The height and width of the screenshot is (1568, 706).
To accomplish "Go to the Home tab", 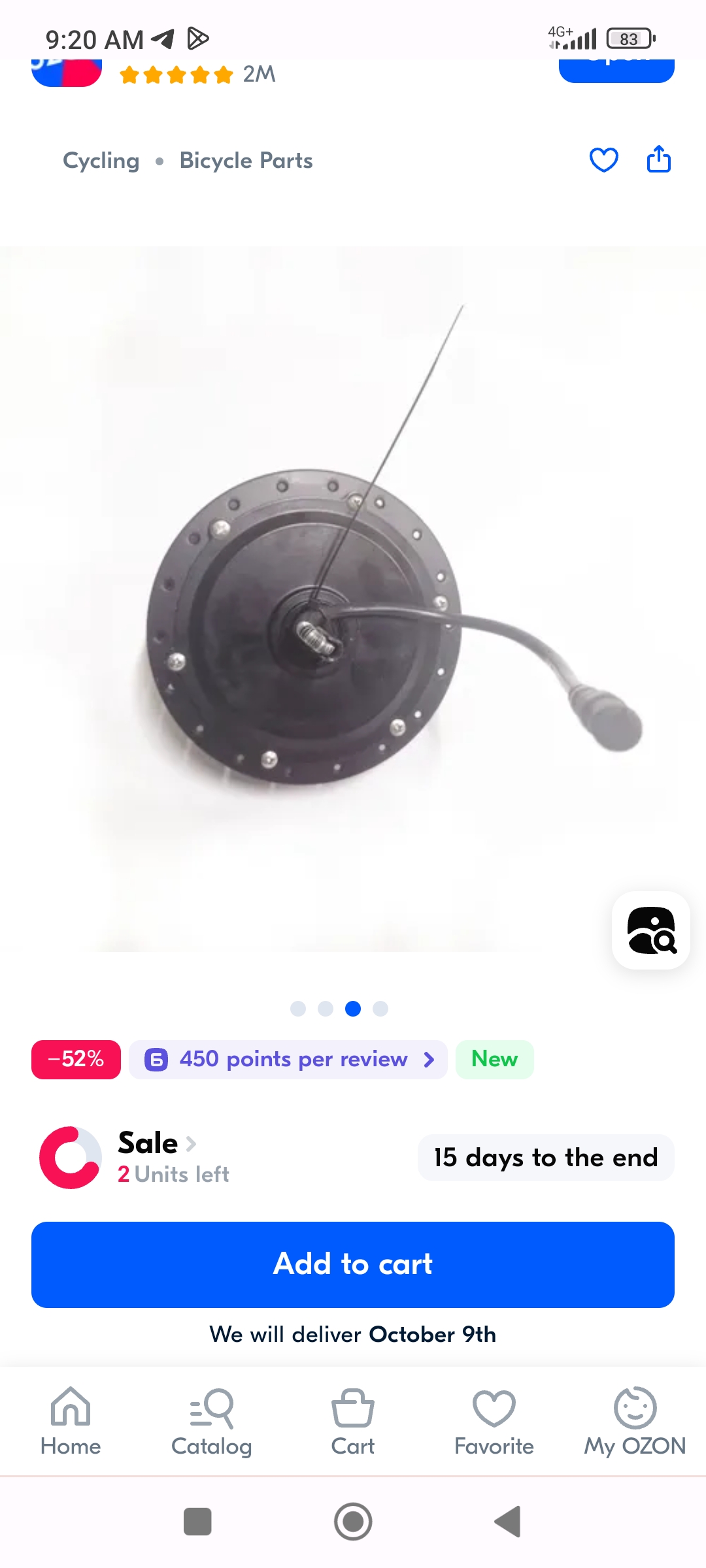I will (x=71, y=1422).
